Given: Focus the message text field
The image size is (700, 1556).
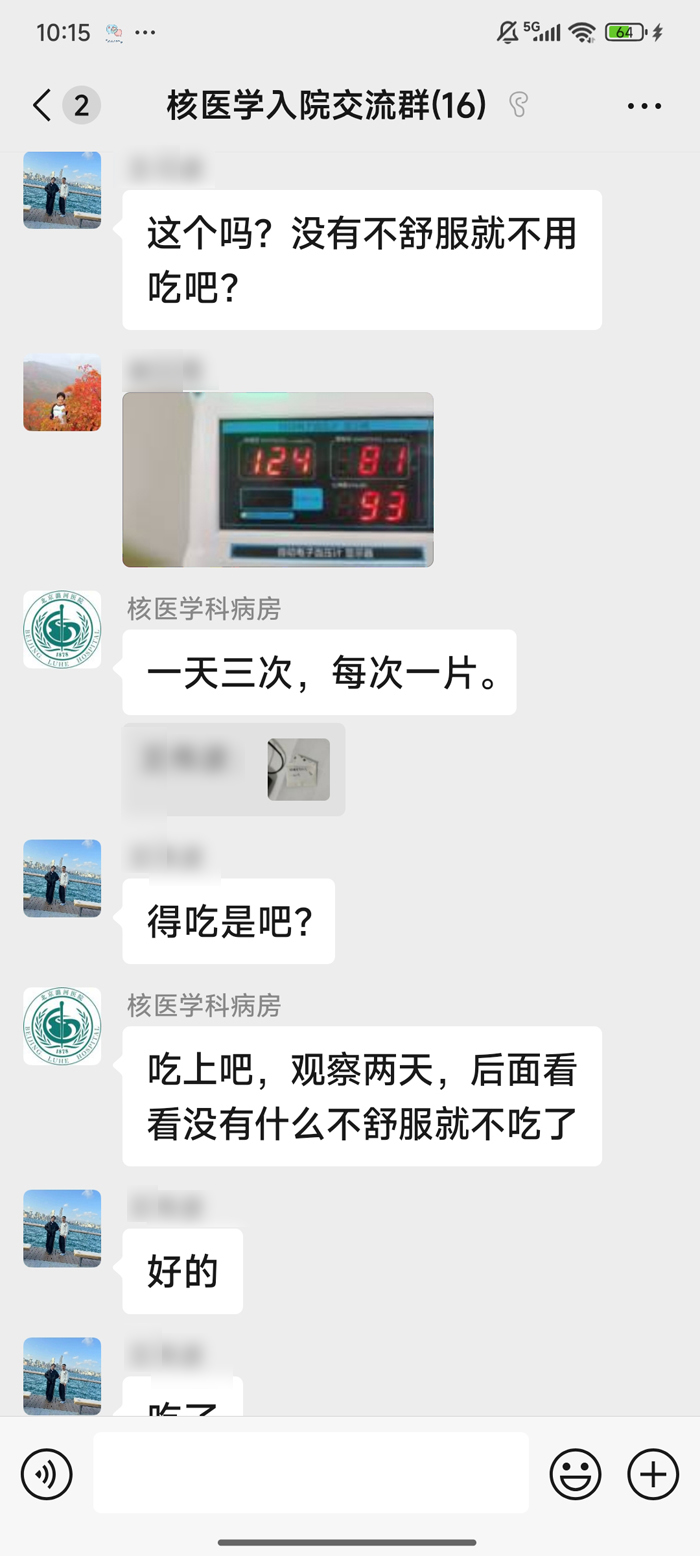Looking at the screenshot, I should [x=311, y=1473].
